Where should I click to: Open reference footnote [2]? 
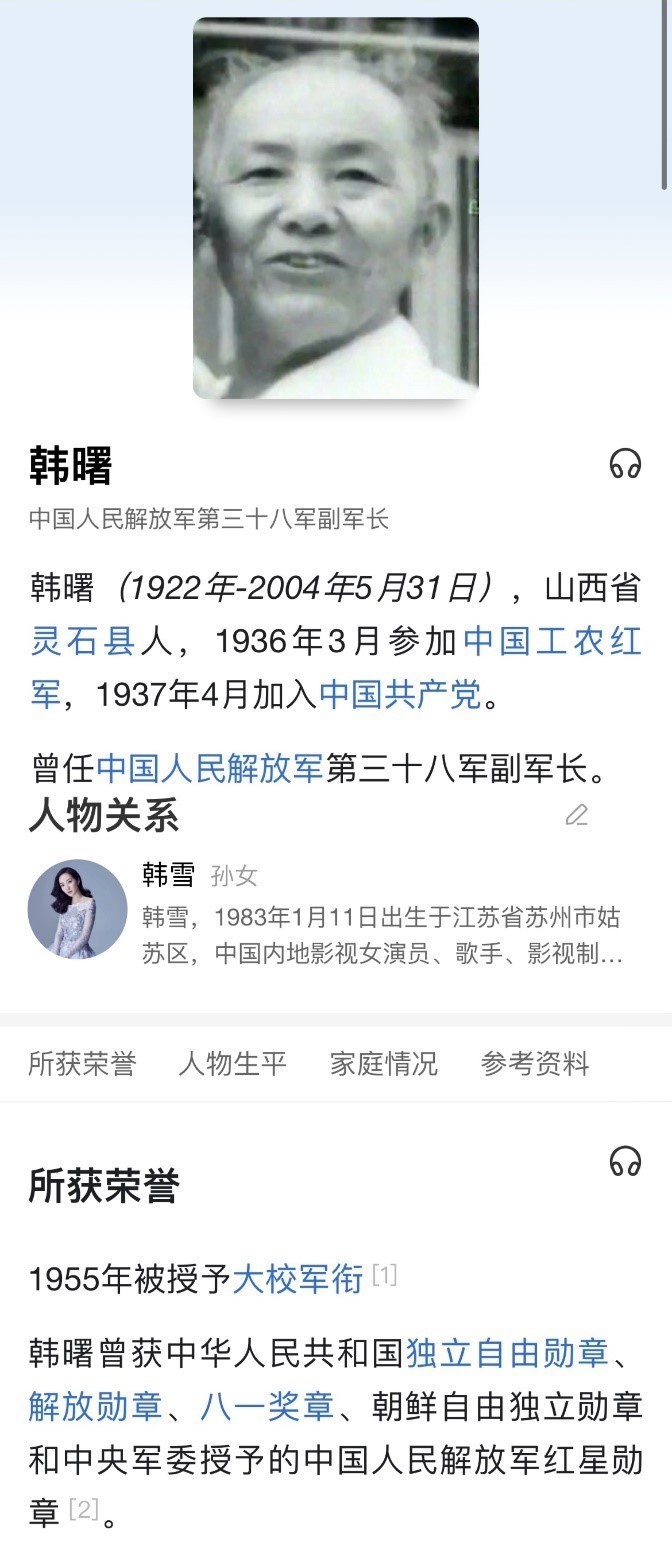(x=84, y=1509)
